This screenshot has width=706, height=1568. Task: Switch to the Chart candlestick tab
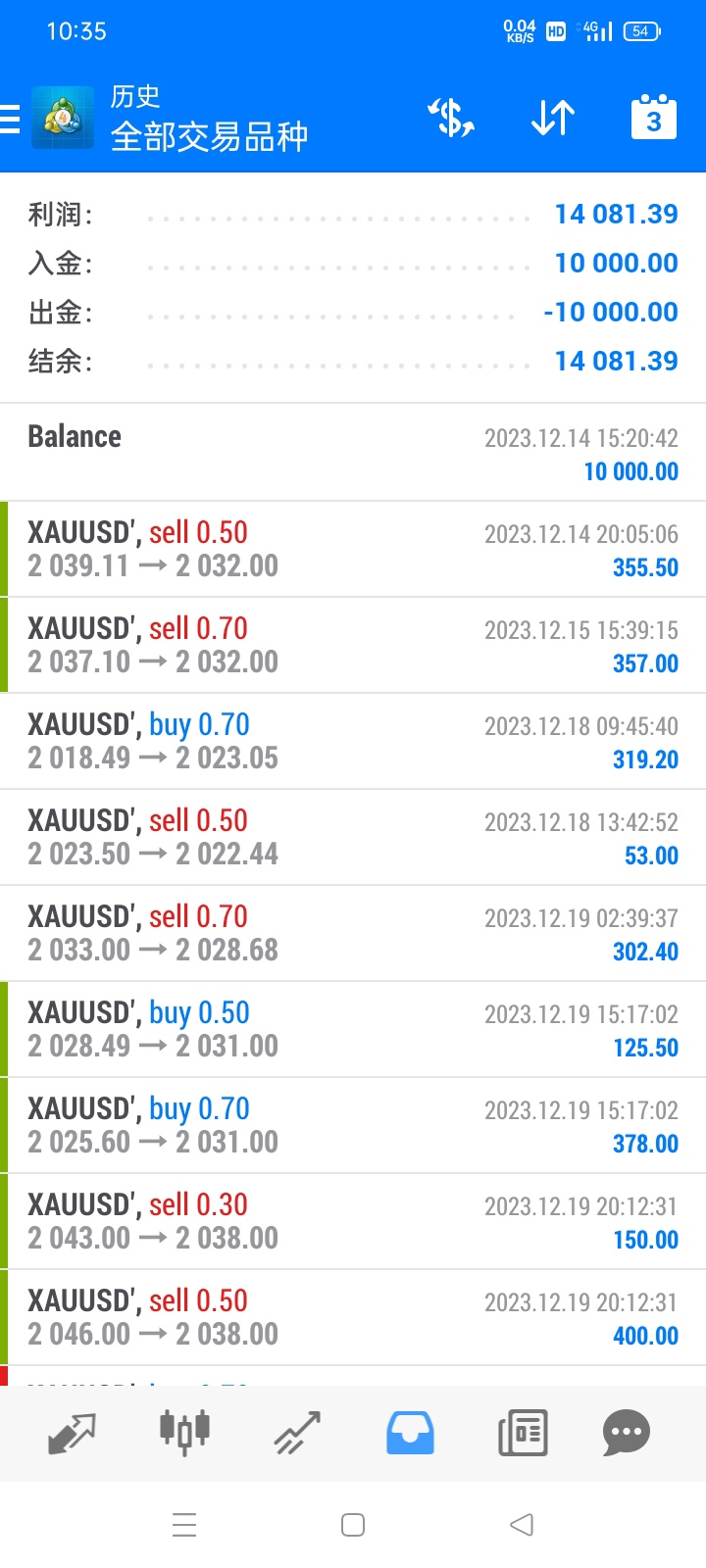pos(184,1431)
